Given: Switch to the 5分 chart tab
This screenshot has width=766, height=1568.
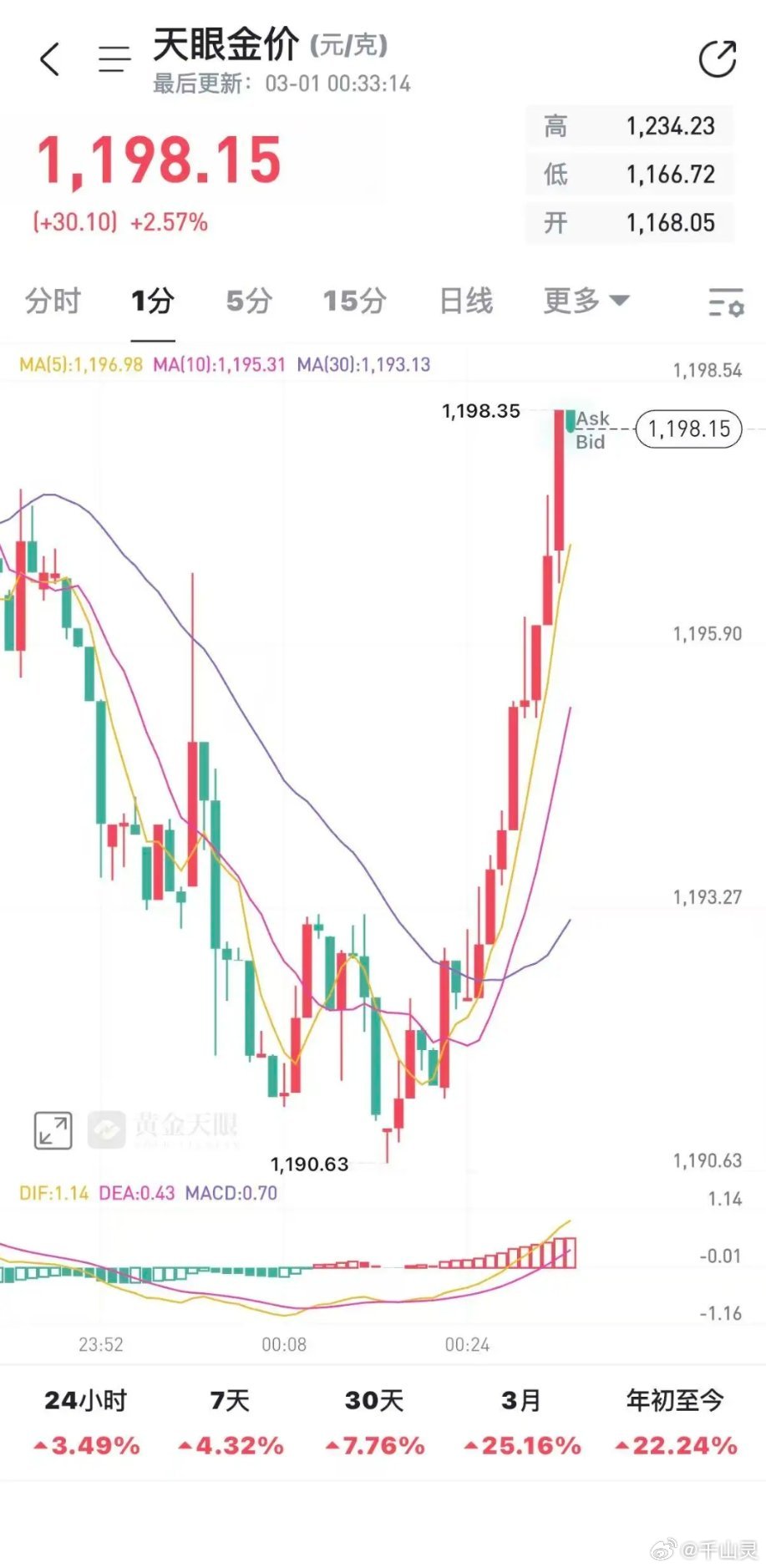Looking at the screenshot, I should click(245, 301).
